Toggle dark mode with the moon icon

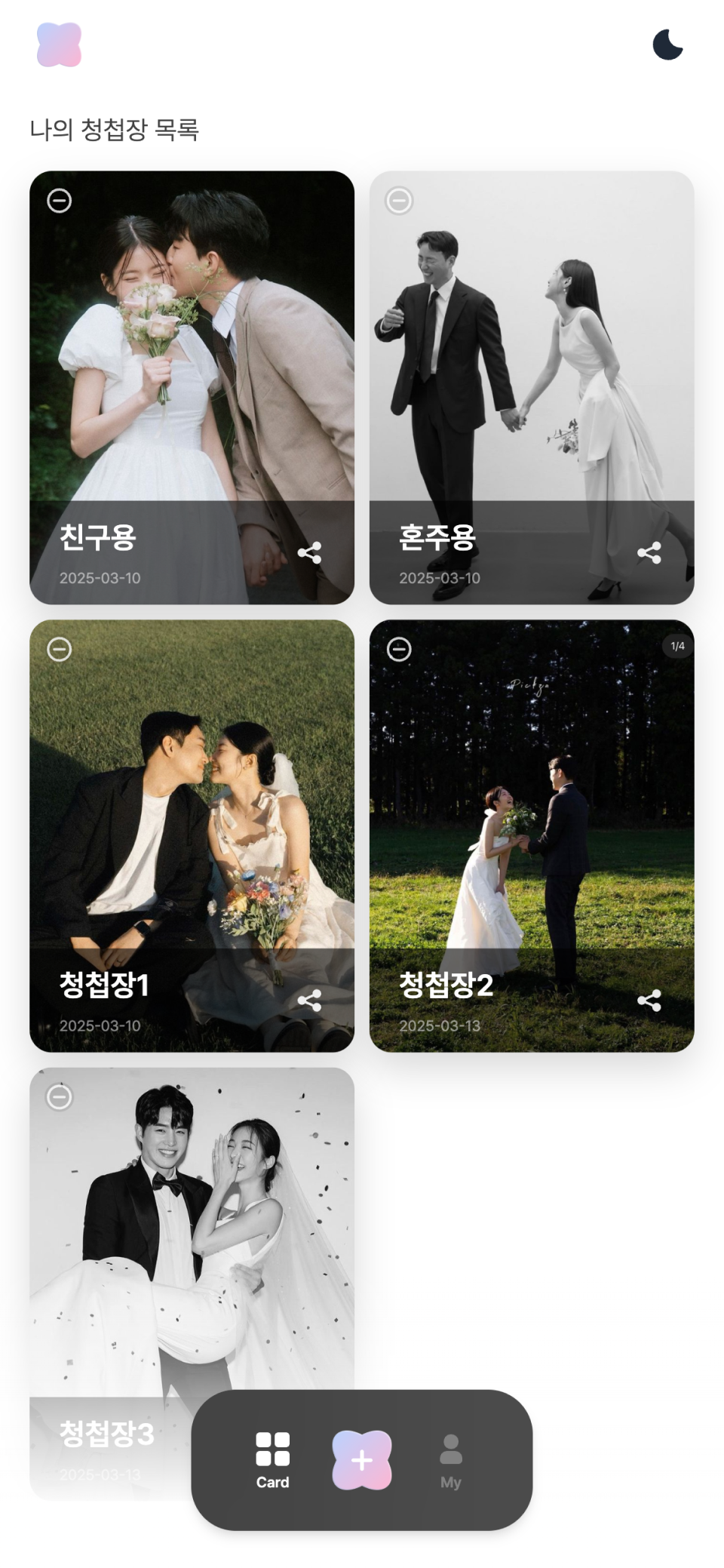(x=667, y=45)
